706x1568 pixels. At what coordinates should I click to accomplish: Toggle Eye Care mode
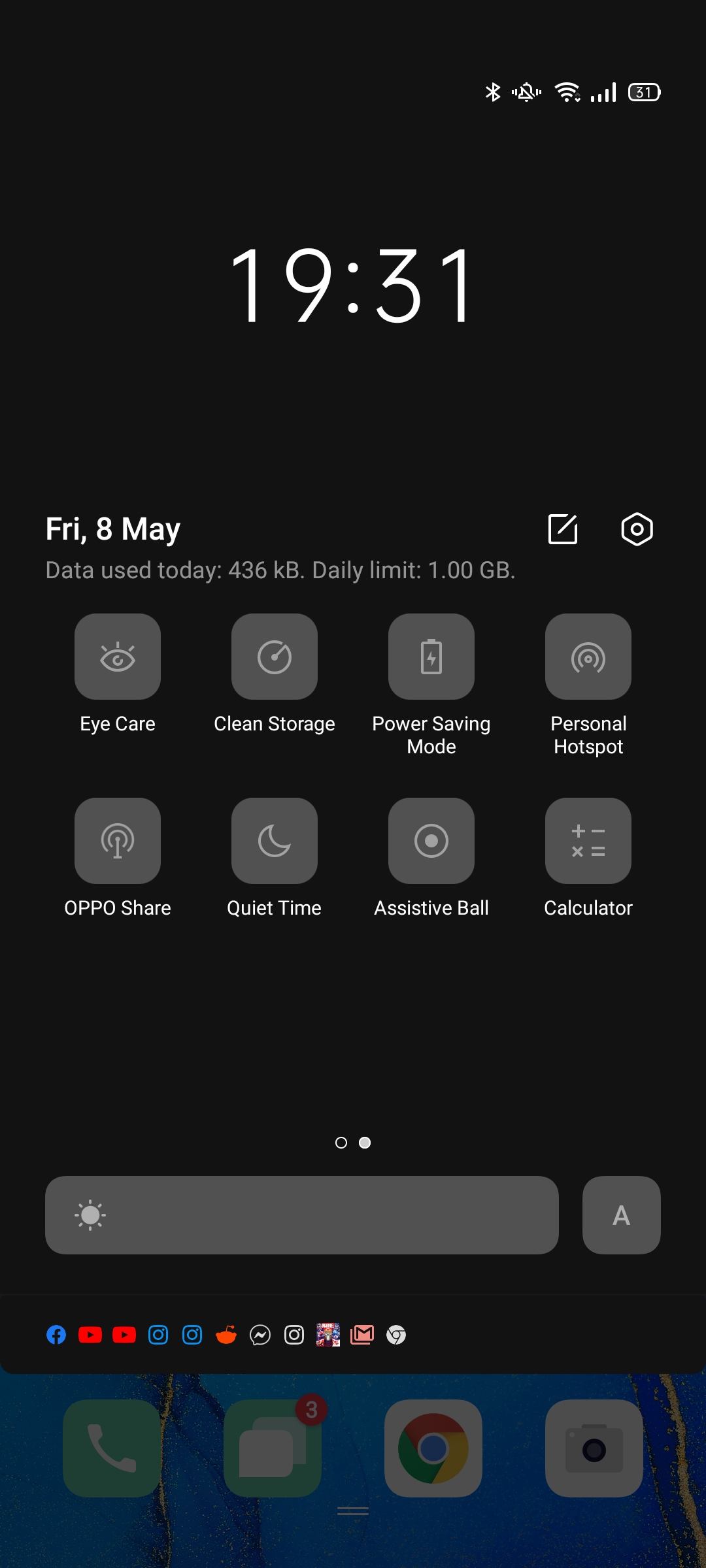coord(118,657)
